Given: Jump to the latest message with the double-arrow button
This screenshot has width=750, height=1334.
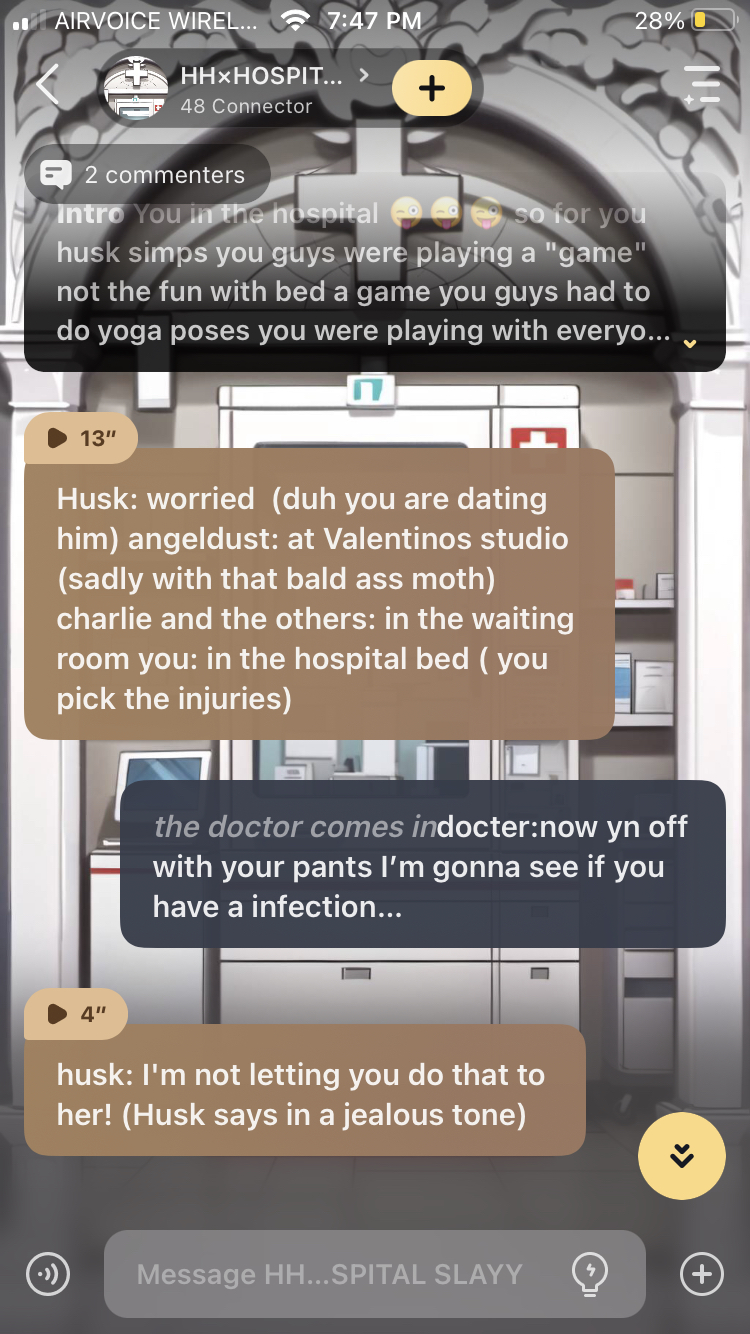Looking at the screenshot, I should 681,1155.
